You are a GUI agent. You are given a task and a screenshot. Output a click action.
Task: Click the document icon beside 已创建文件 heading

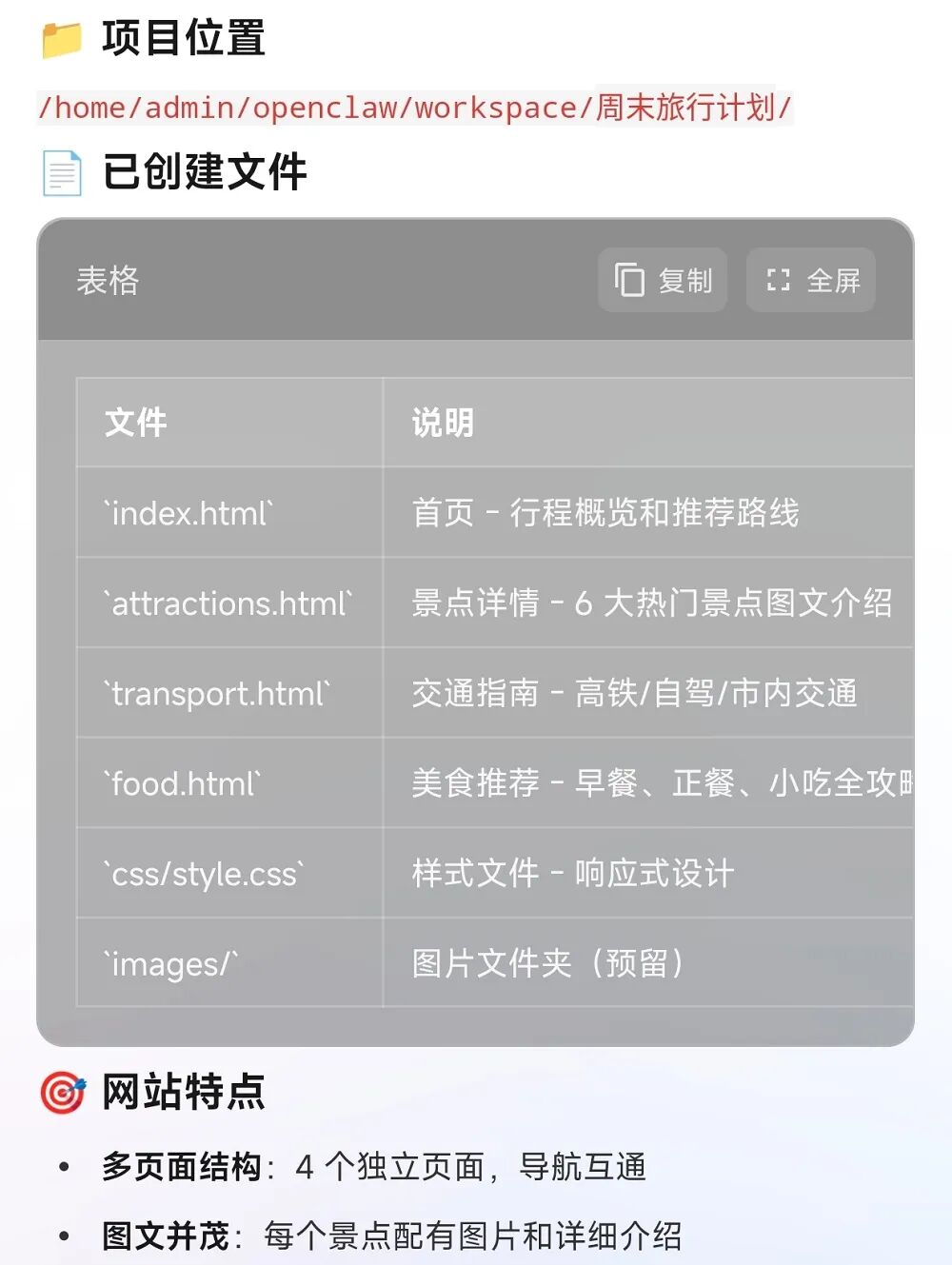tap(61, 171)
